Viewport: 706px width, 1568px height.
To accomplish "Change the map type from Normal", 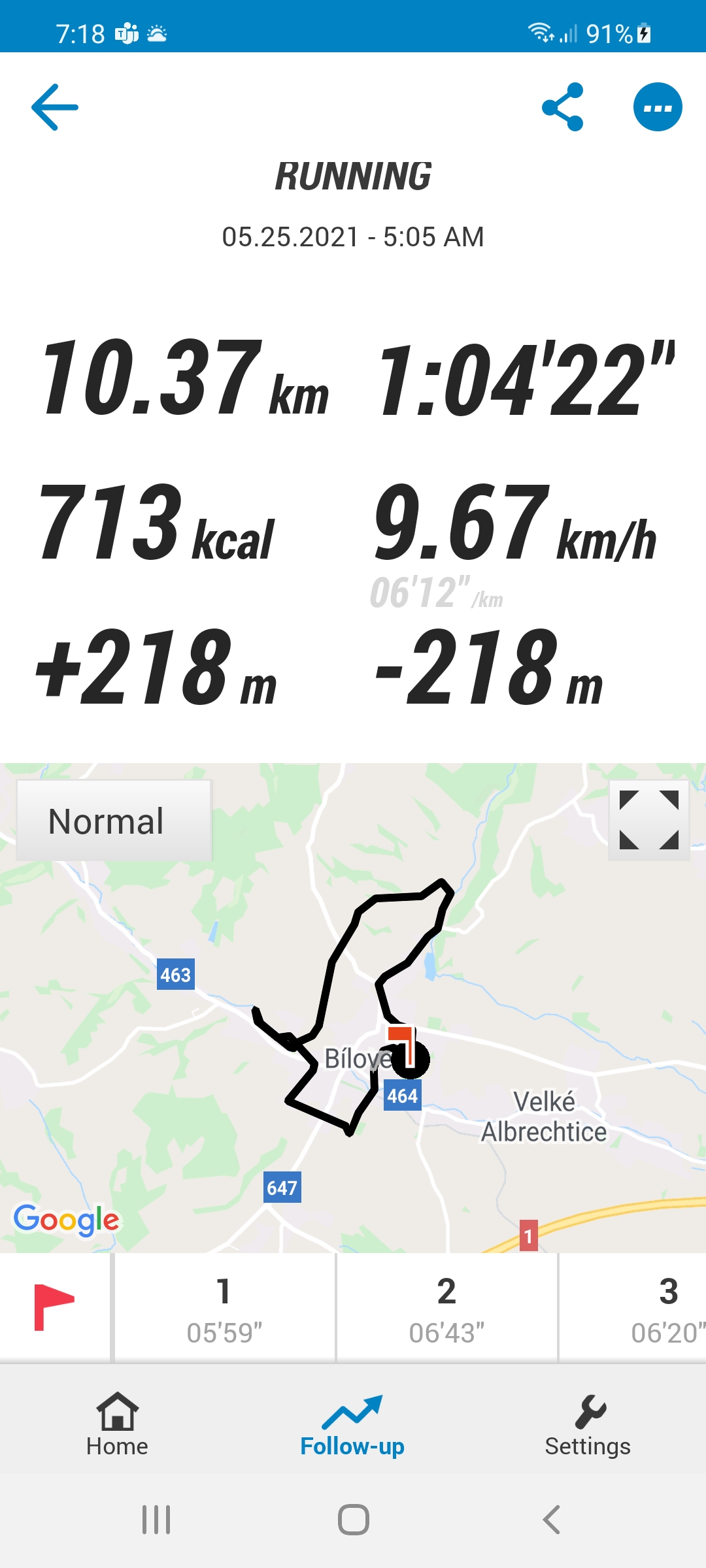I will [114, 821].
